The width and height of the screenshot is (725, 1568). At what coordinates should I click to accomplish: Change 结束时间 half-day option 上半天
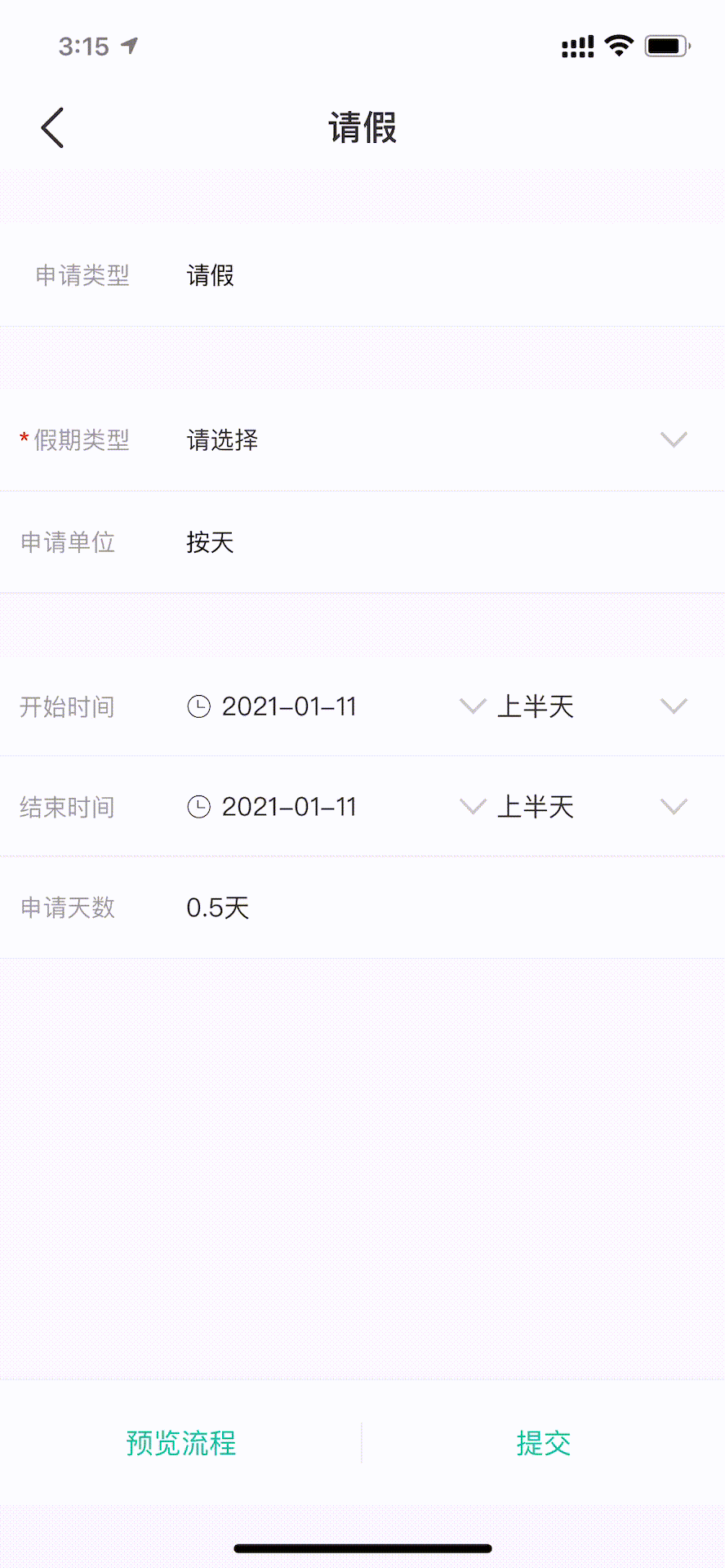(x=536, y=807)
